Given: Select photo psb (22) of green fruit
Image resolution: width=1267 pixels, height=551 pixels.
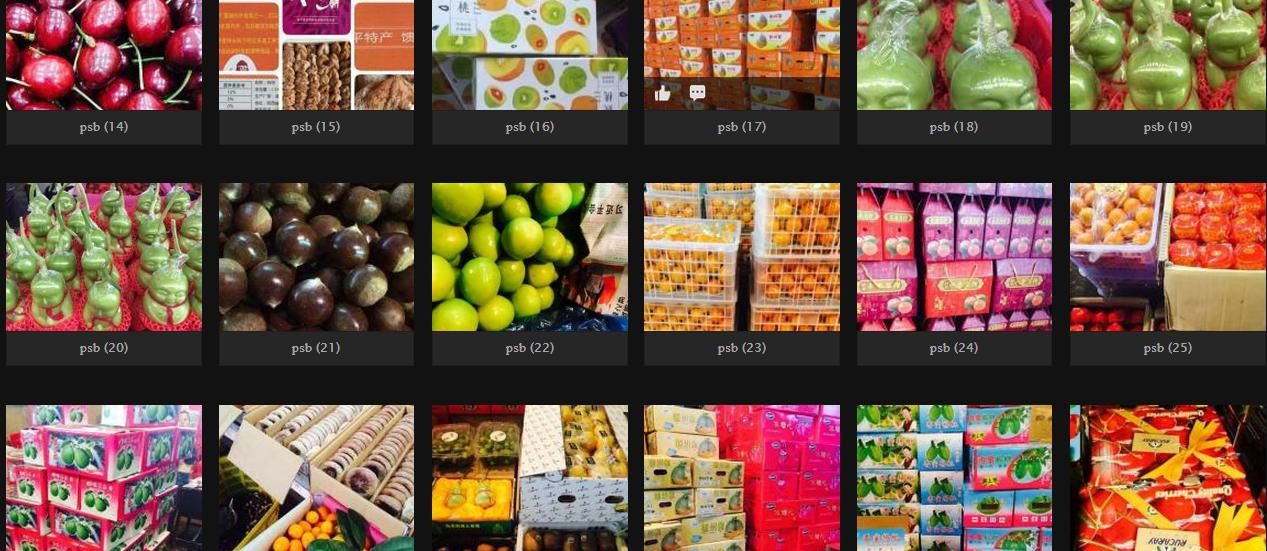Looking at the screenshot, I should (x=529, y=256).
